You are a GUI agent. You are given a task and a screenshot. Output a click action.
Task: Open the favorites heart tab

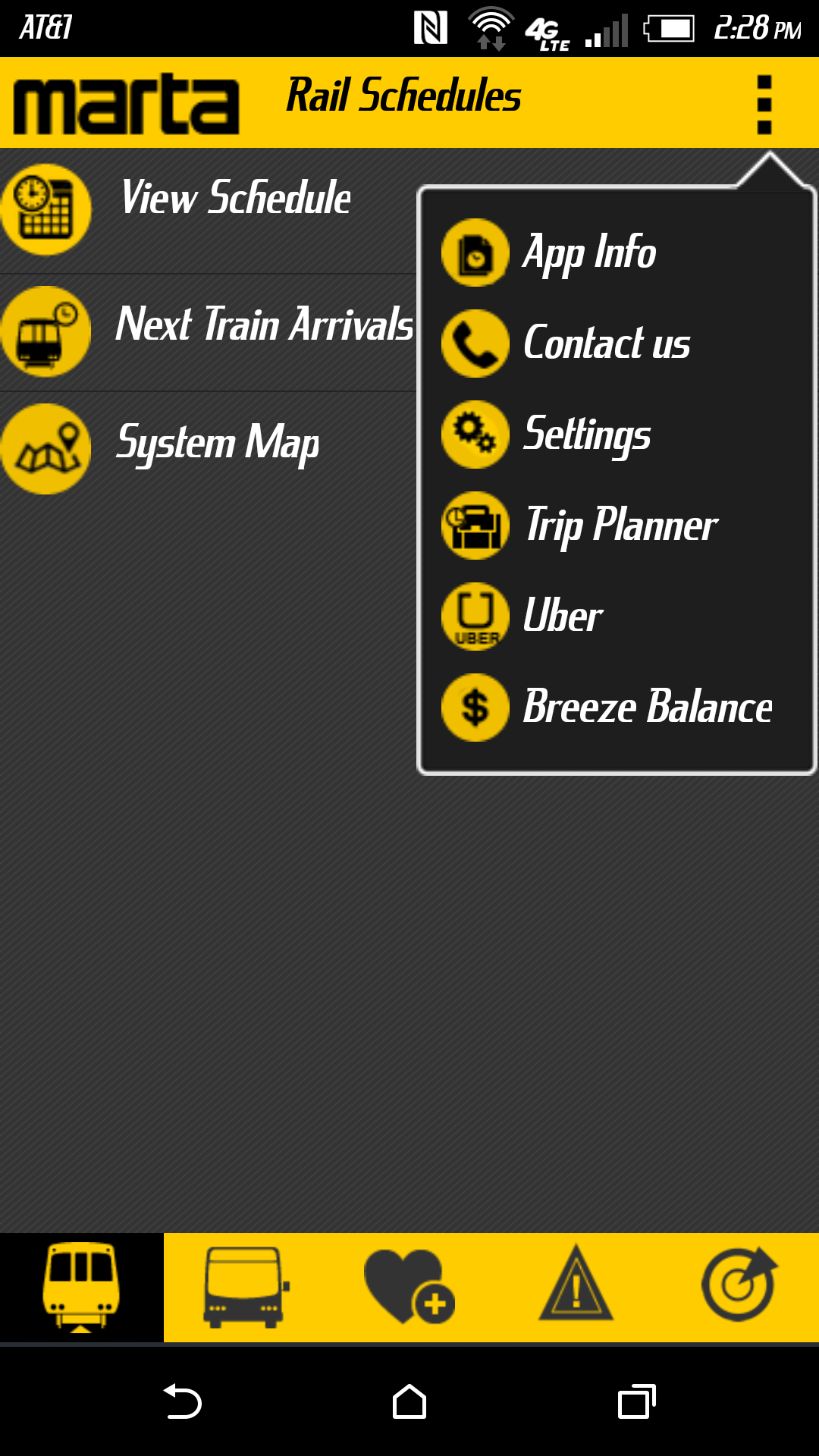[409, 1287]
